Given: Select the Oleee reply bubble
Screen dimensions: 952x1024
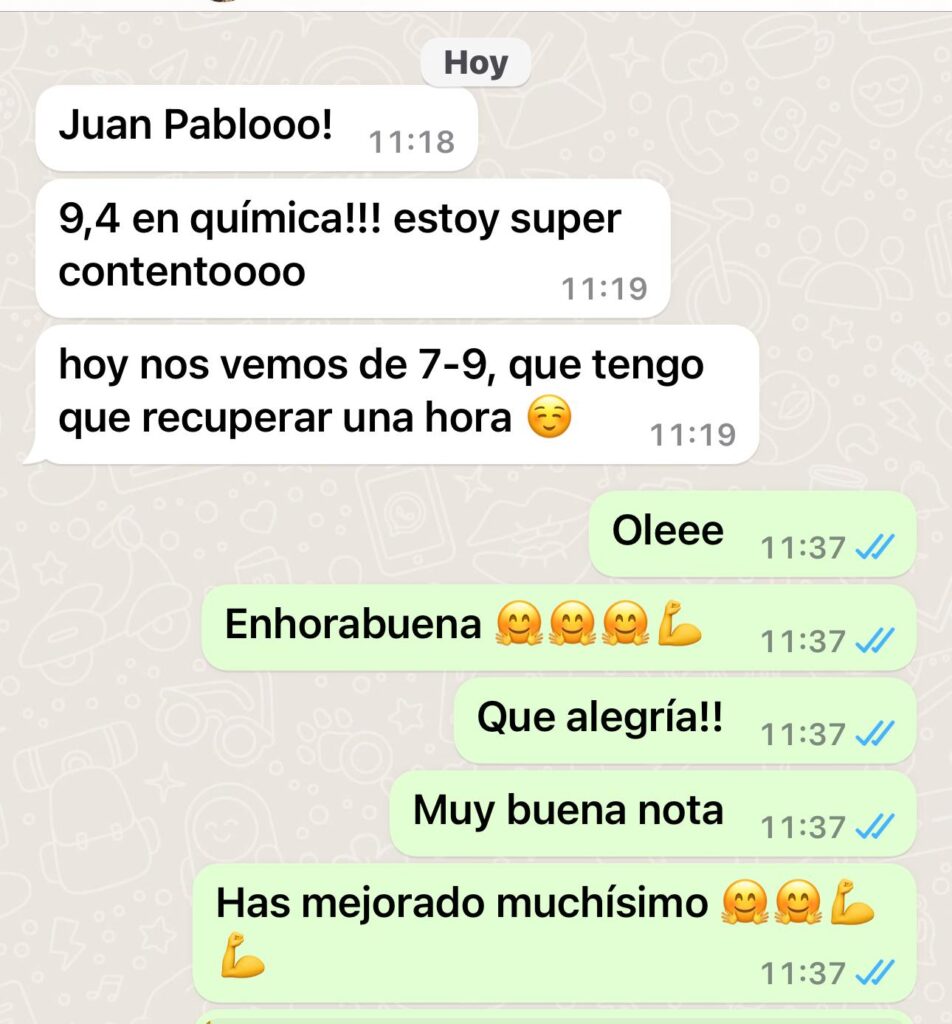Looking at the screenshot, I should point(750,535).
